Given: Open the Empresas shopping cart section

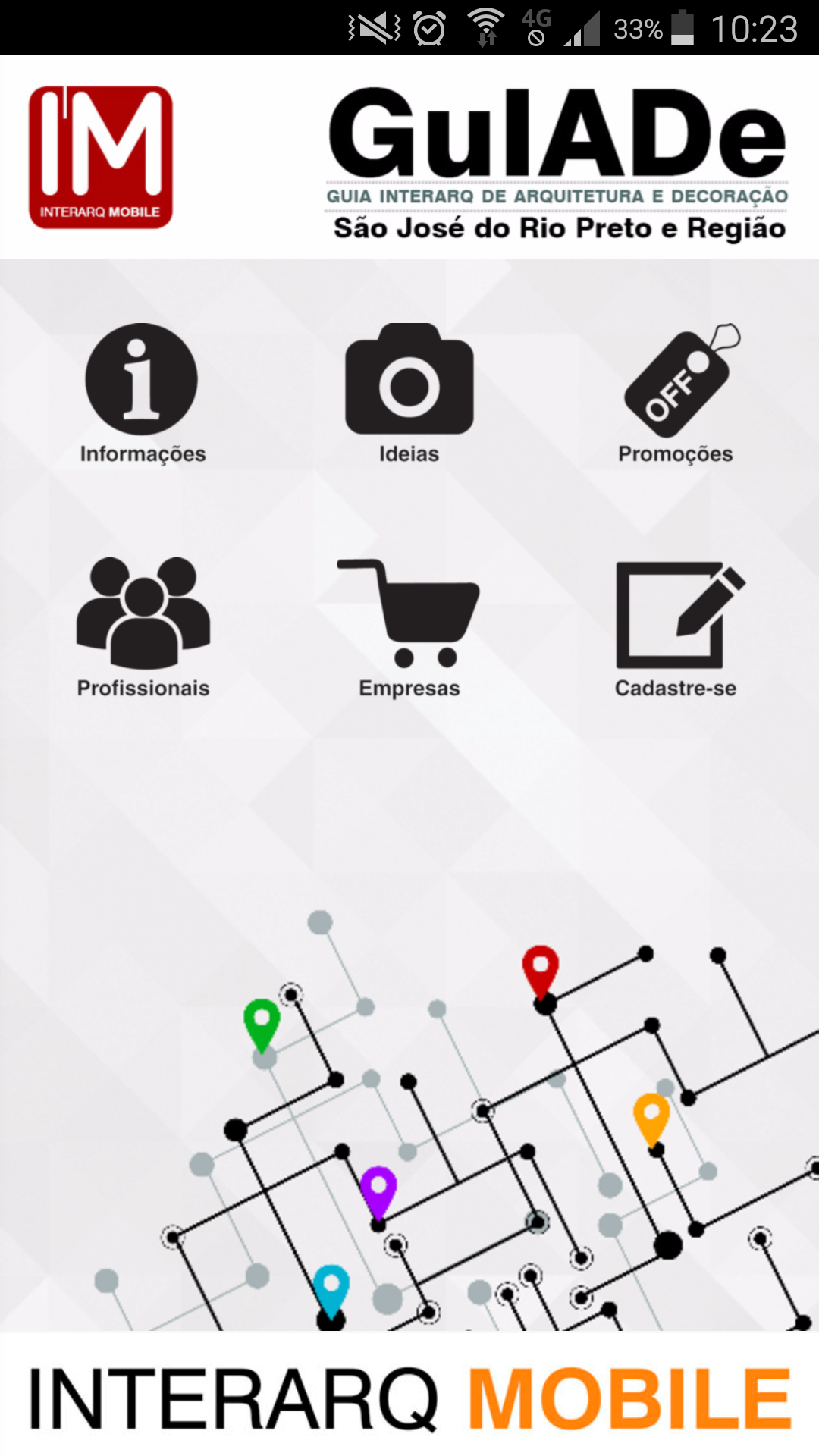Looking at the screenshot, I should point(409,627).
